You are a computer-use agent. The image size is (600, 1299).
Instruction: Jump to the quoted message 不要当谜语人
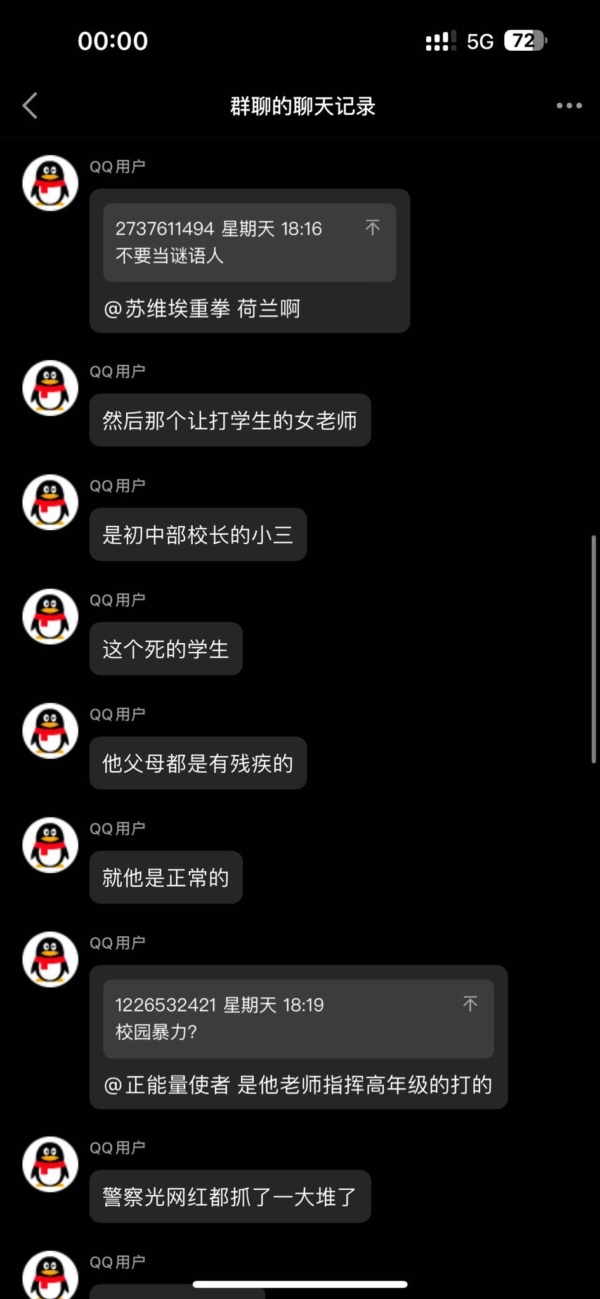(372, 229)
